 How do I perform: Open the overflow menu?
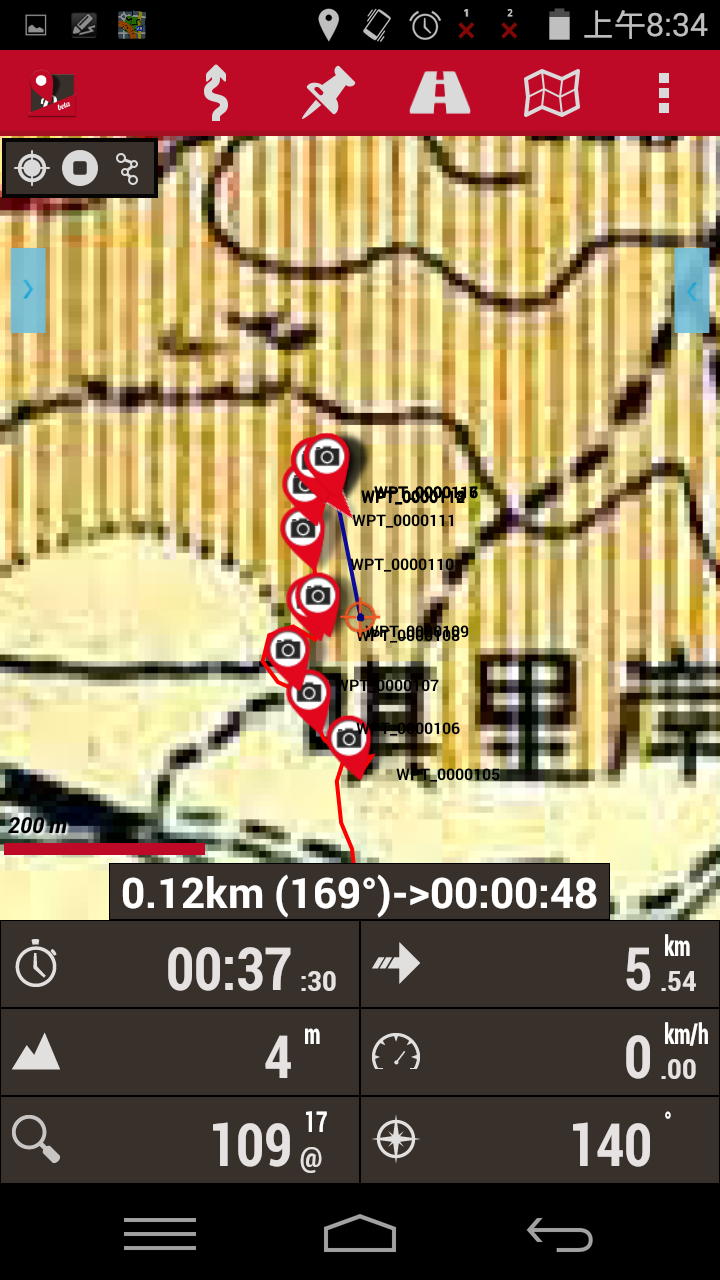[x=663, y=93]
